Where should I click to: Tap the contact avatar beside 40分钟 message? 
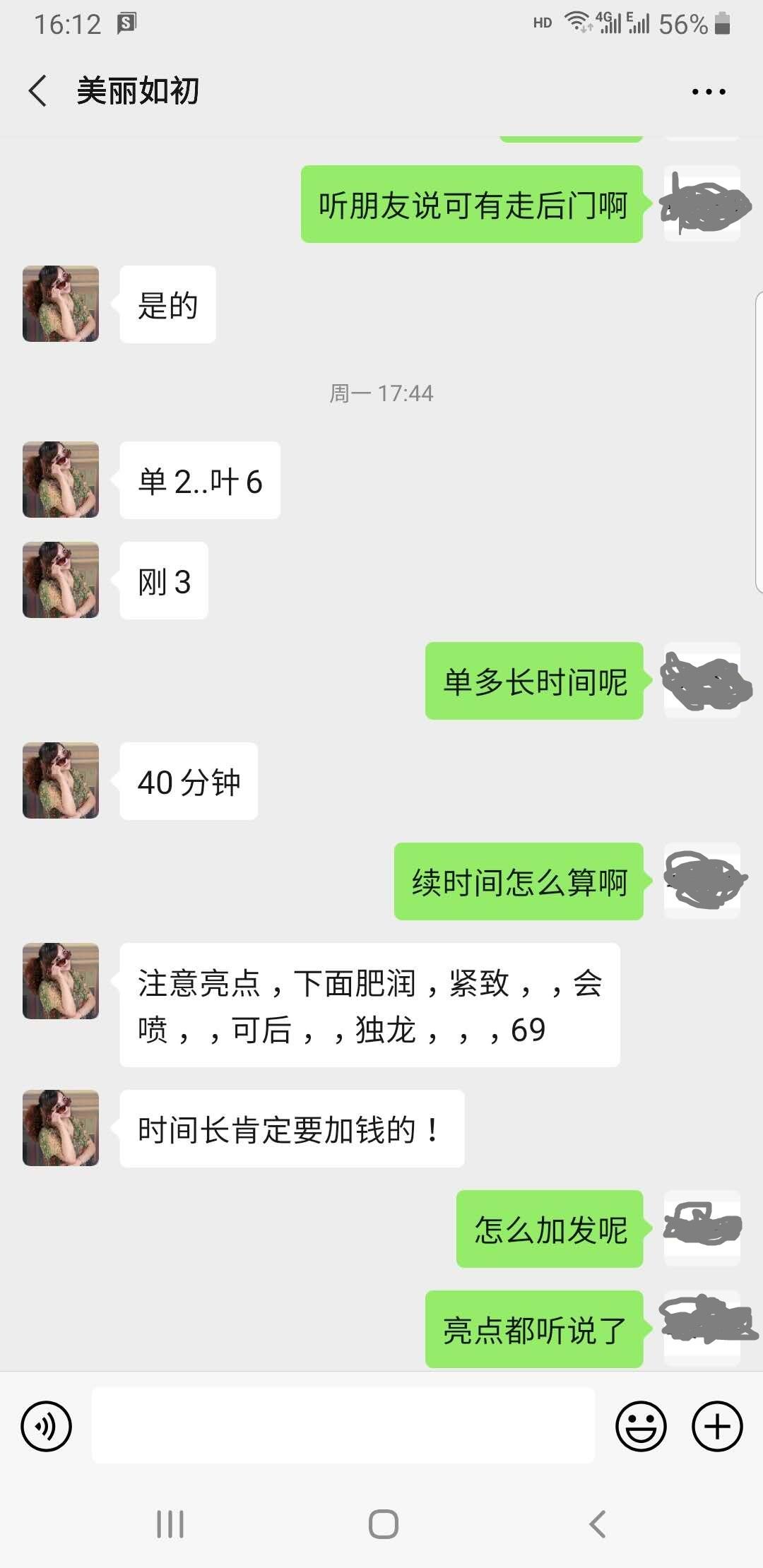61,780
